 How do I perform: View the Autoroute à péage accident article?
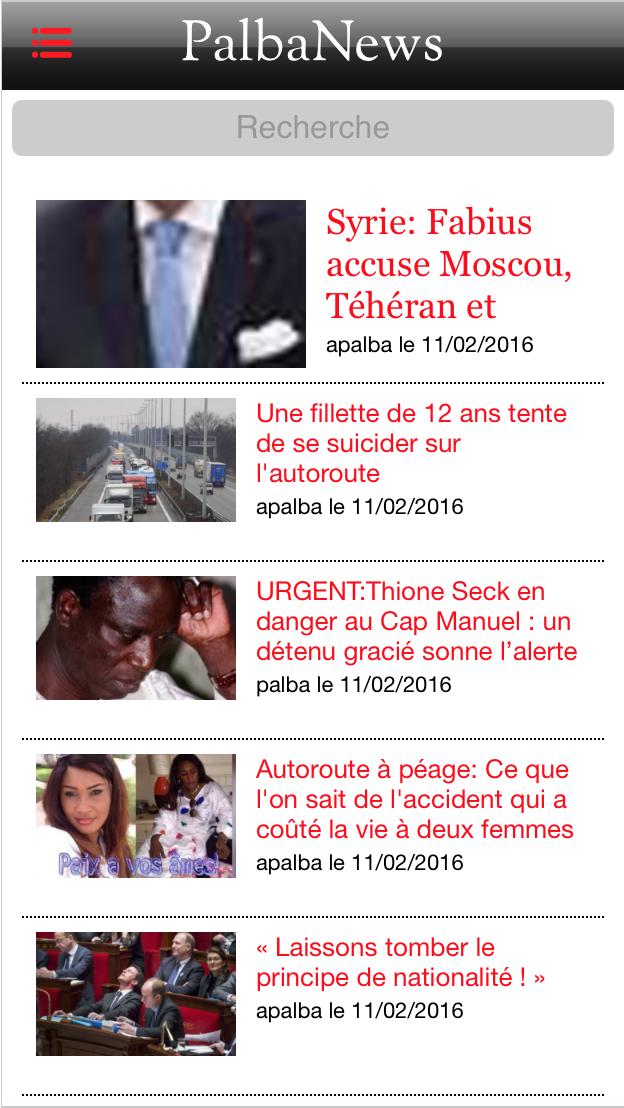(414, 799)
